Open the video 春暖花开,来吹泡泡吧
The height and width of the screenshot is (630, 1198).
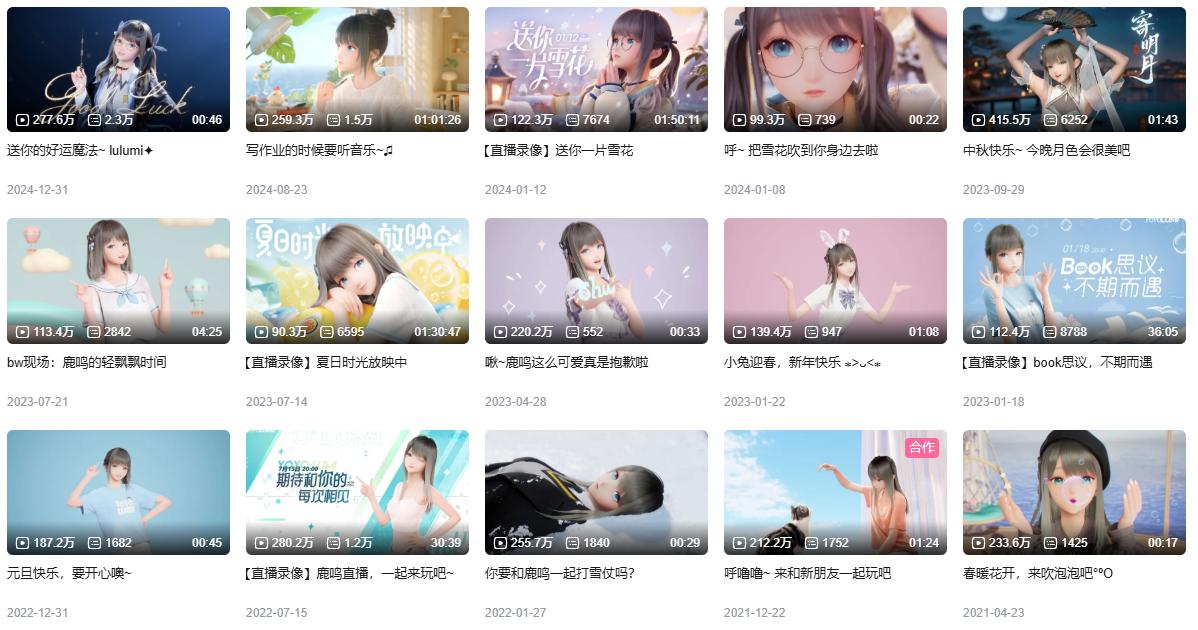(x=1074, y=492)
